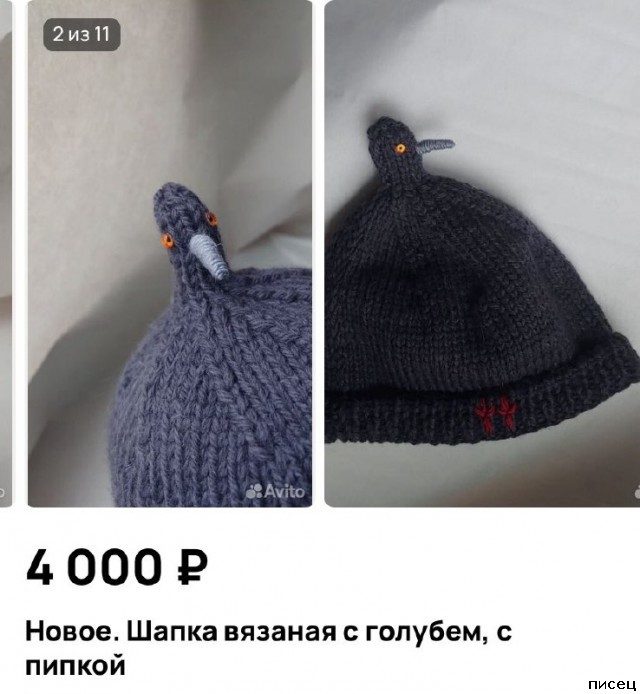View the photo of the whole dark hat
640x694 pixels.
pos(482,254)
